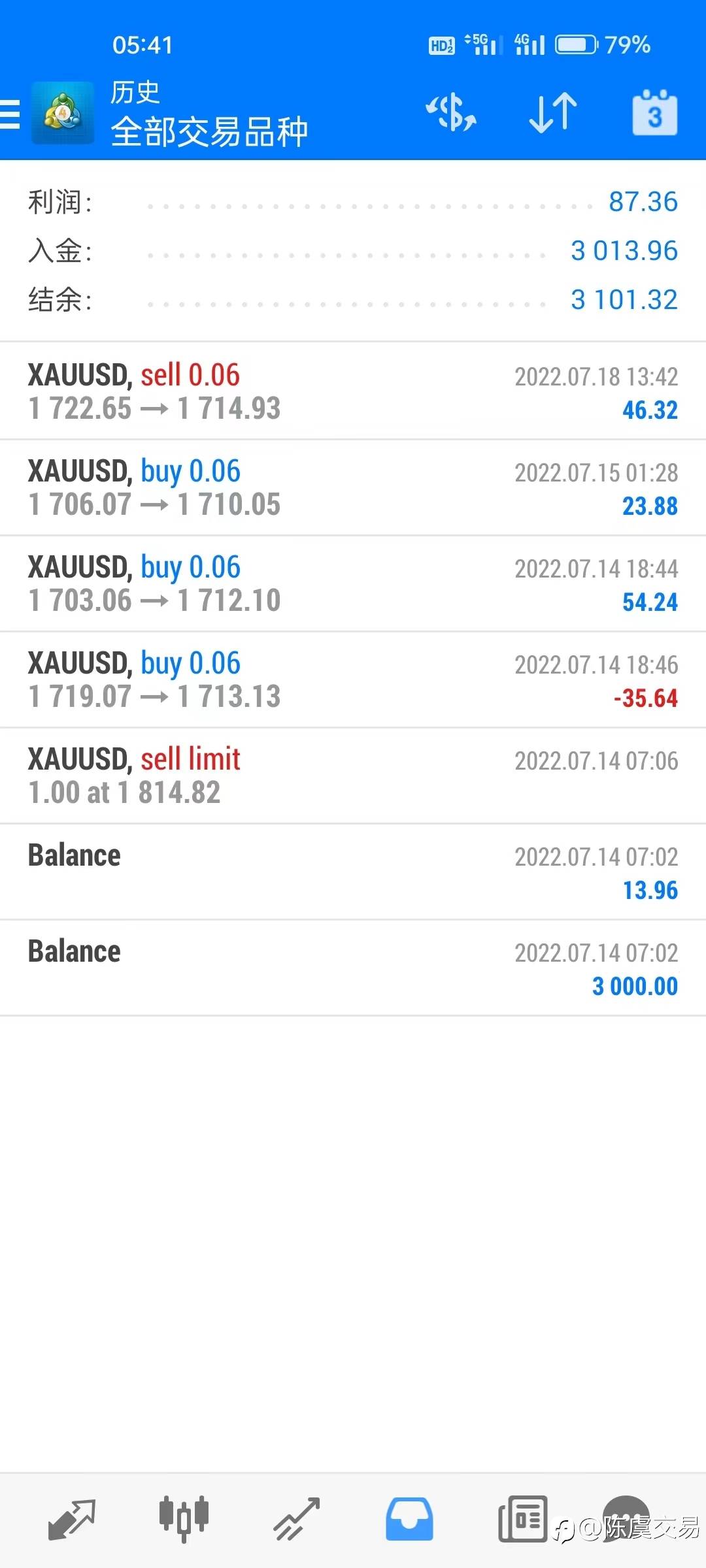Screen dimensions: 706x1568
Task: Switch to the quotes tab with arrows icon
Action: [72, 1520]
